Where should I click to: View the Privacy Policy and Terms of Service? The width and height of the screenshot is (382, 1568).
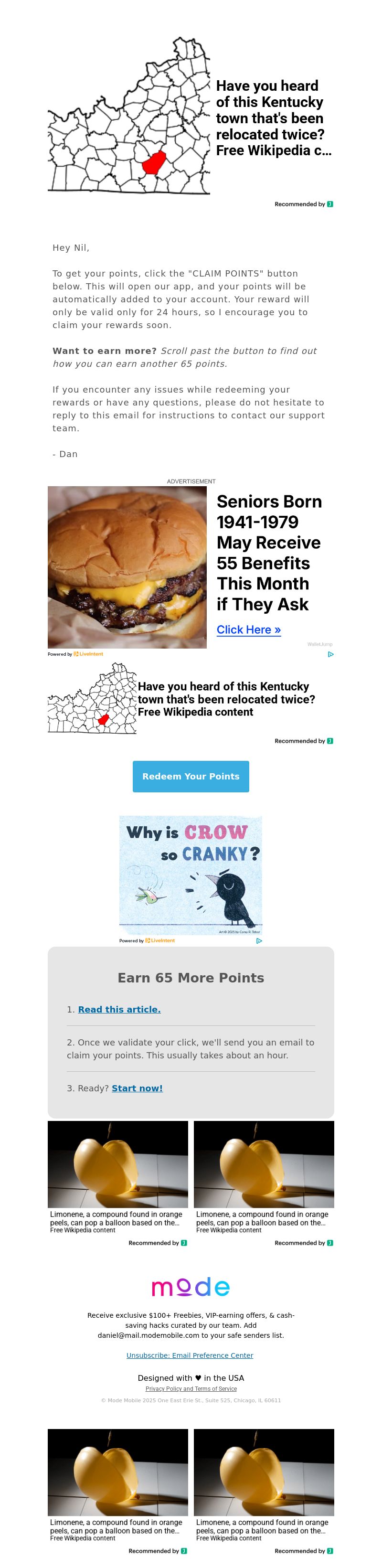point(191,1388)
